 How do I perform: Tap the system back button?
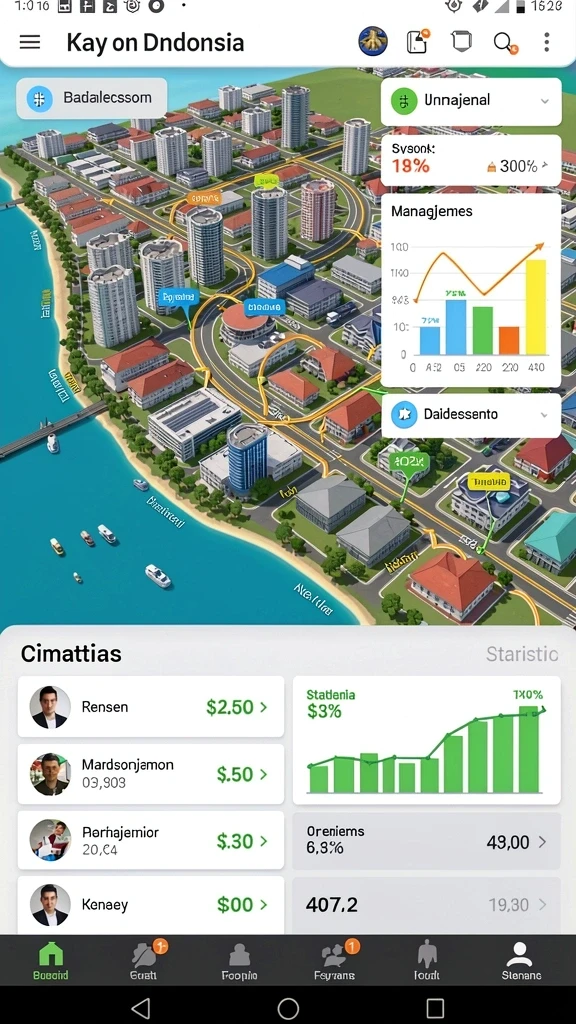[x=141, y=1006]
